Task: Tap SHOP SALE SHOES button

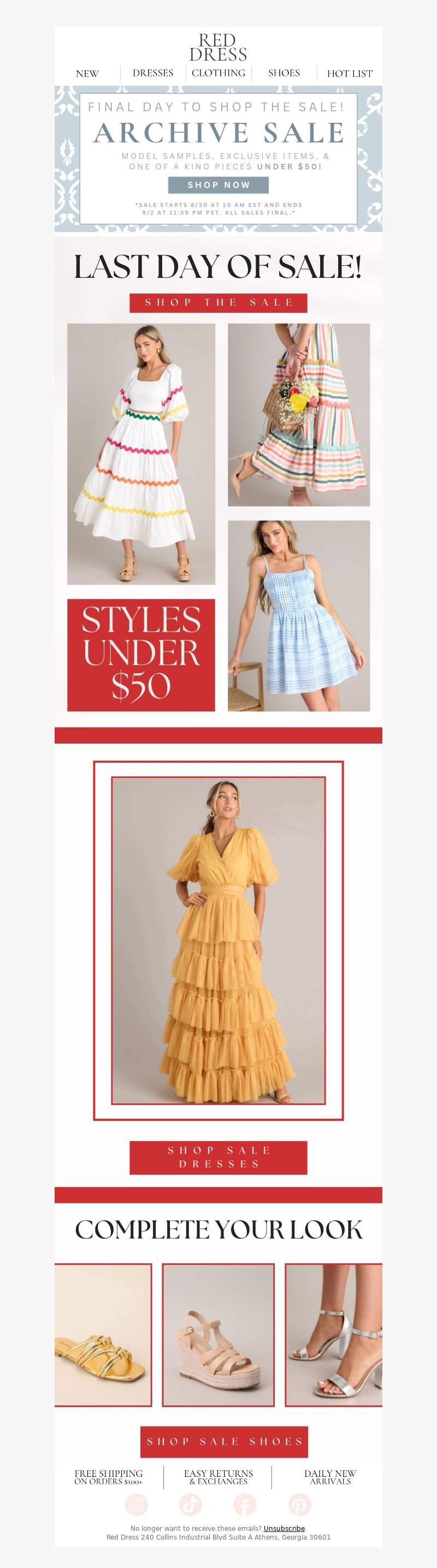Action: tap(224, 1441)
